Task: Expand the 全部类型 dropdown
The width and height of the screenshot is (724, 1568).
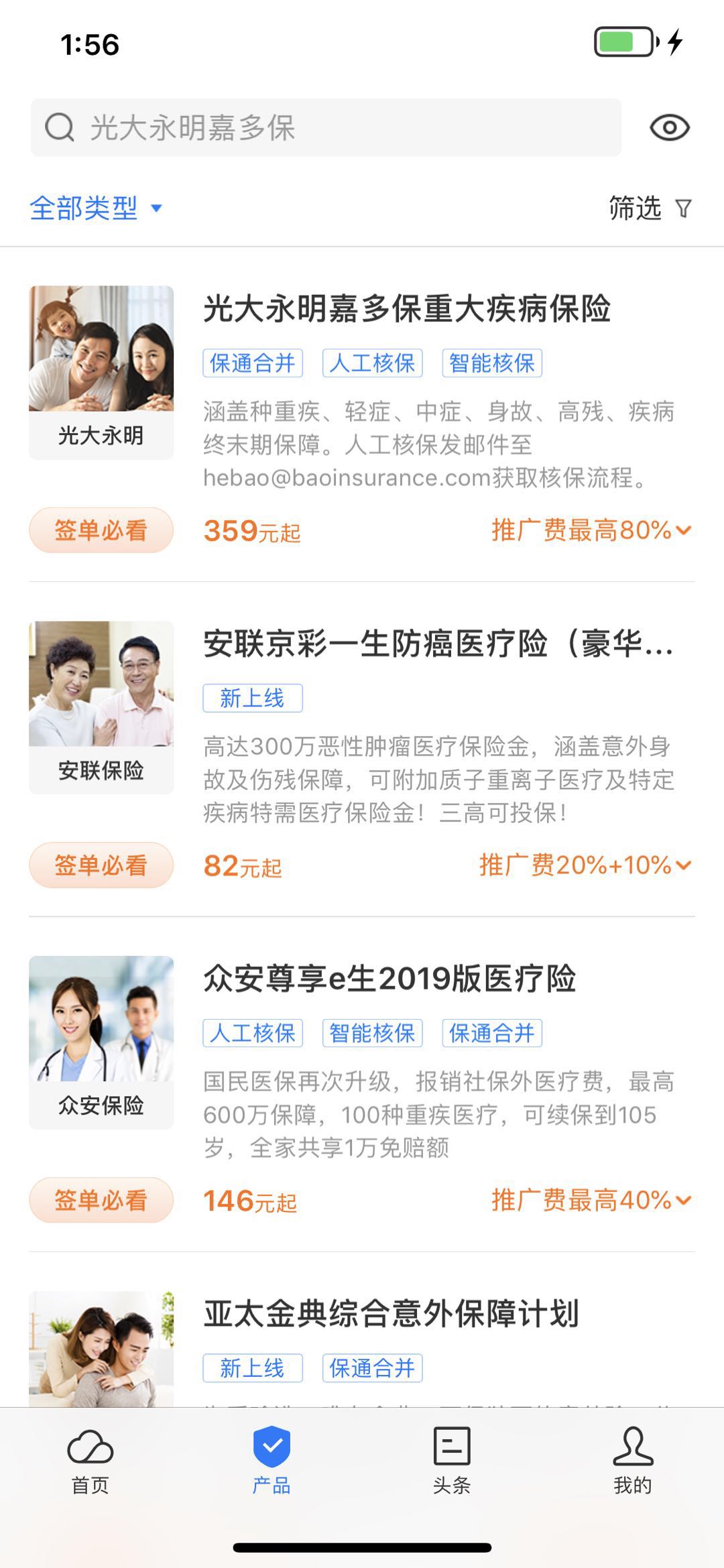Action: [96, 208]
